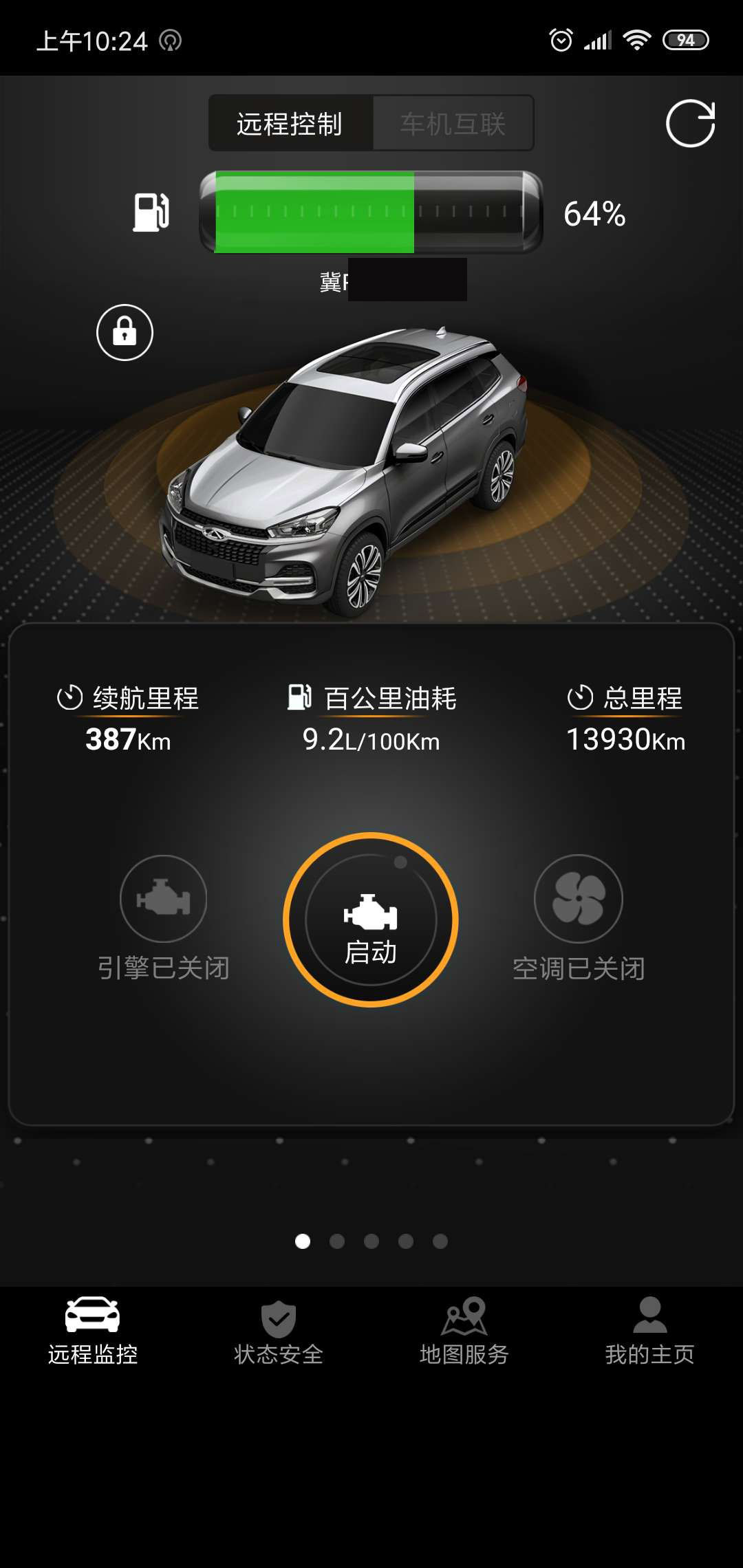This screenshot has height=1568, width=743.
Task: Select the 远程控制 segment
Action: click(290, 124)
